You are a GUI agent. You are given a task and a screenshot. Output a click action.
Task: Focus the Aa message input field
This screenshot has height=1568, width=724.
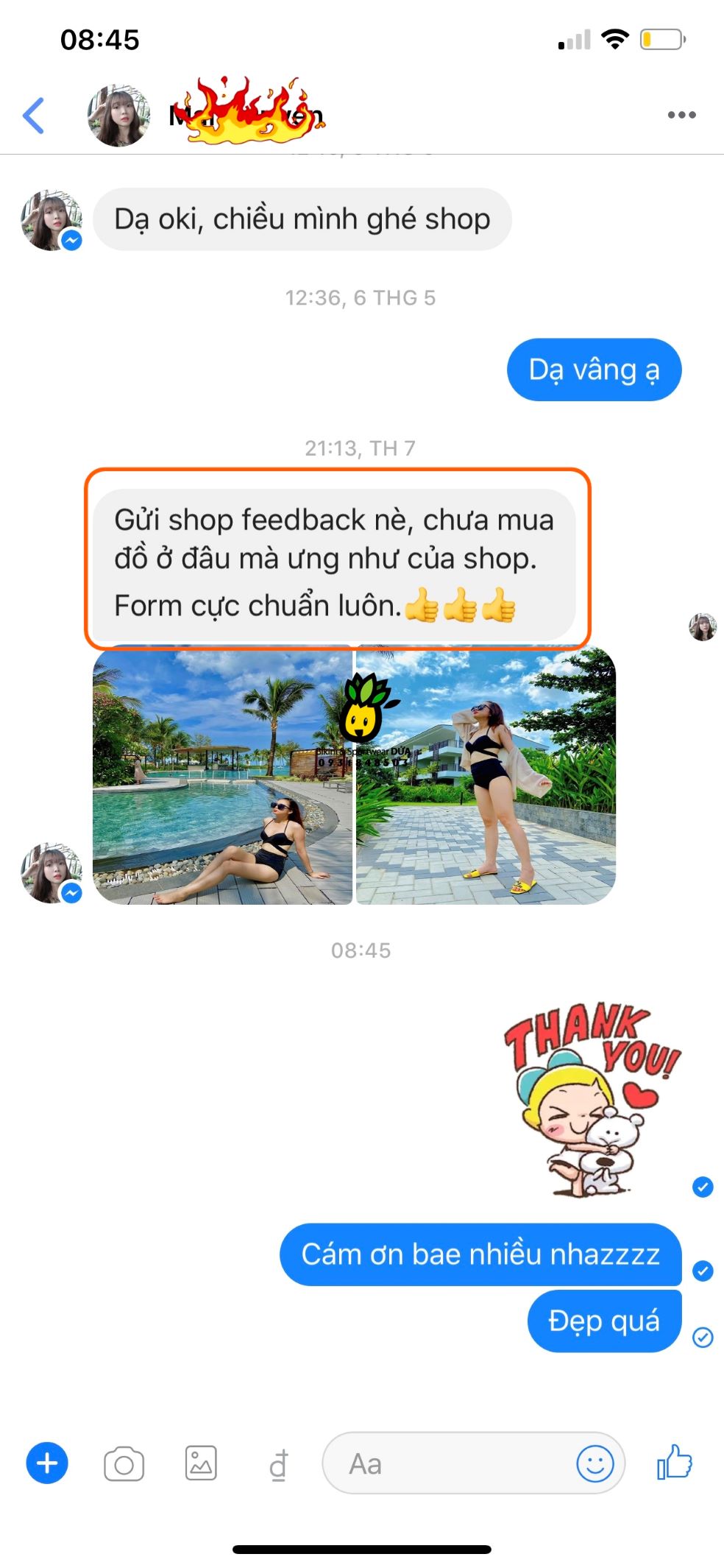[449, 1463]
